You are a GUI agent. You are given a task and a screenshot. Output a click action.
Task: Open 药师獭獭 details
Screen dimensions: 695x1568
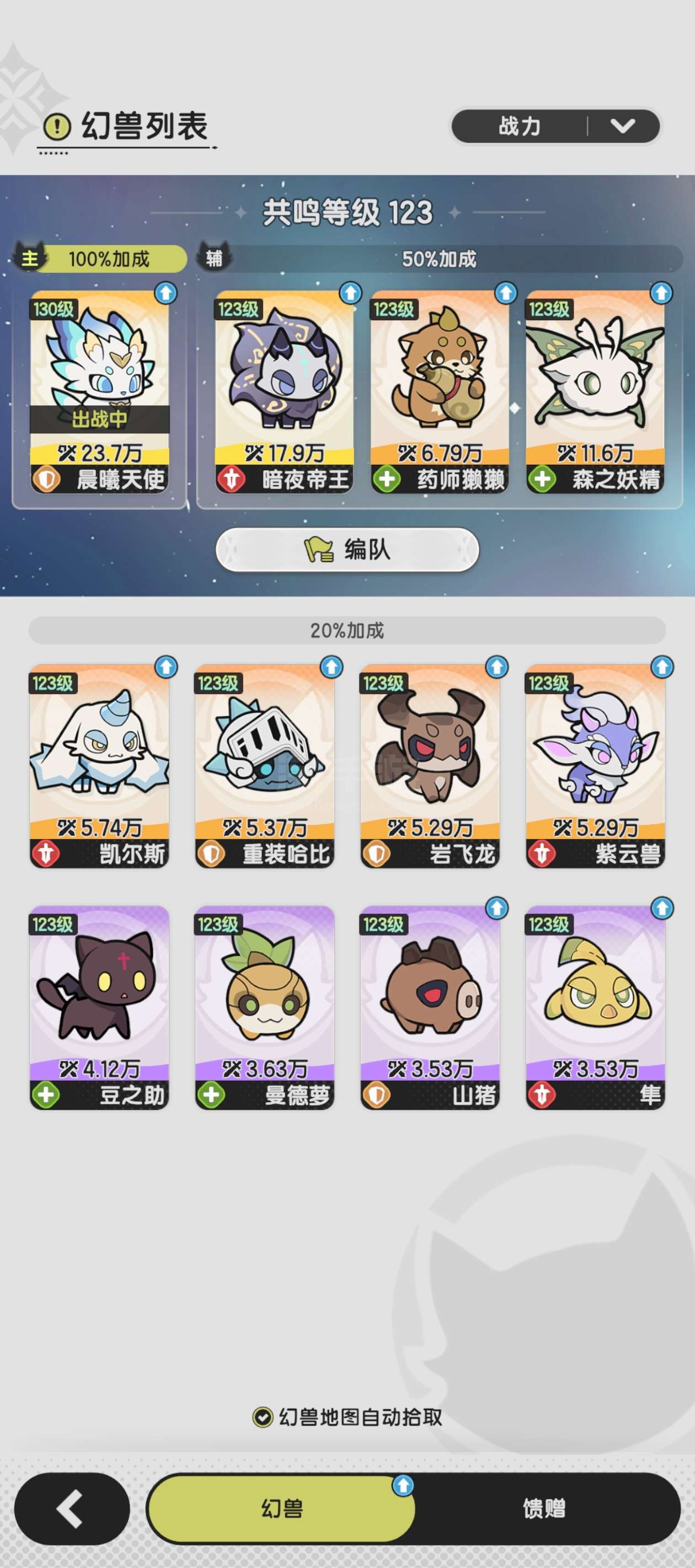point(439,391)
